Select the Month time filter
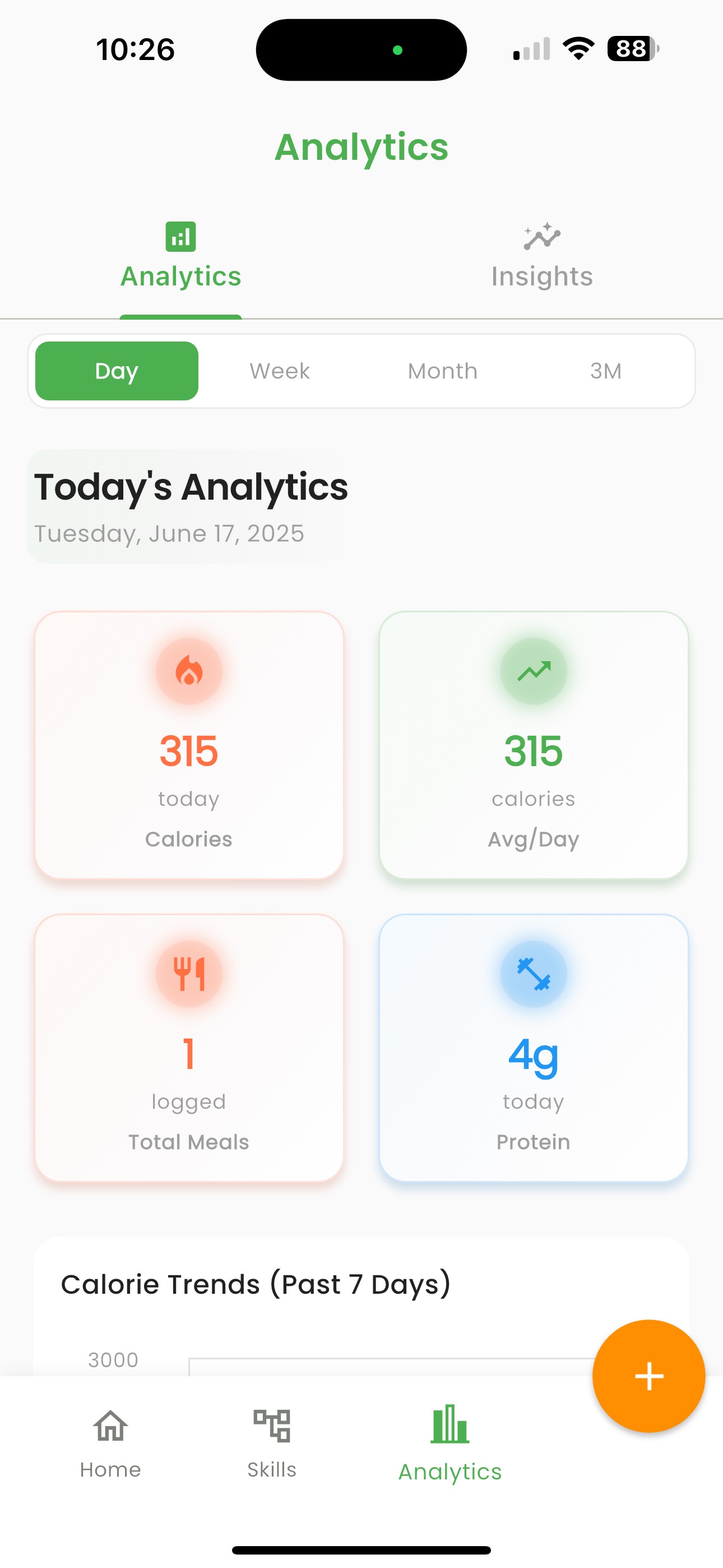This screenshot has width=723, height=1568. [x=442, y=370]
